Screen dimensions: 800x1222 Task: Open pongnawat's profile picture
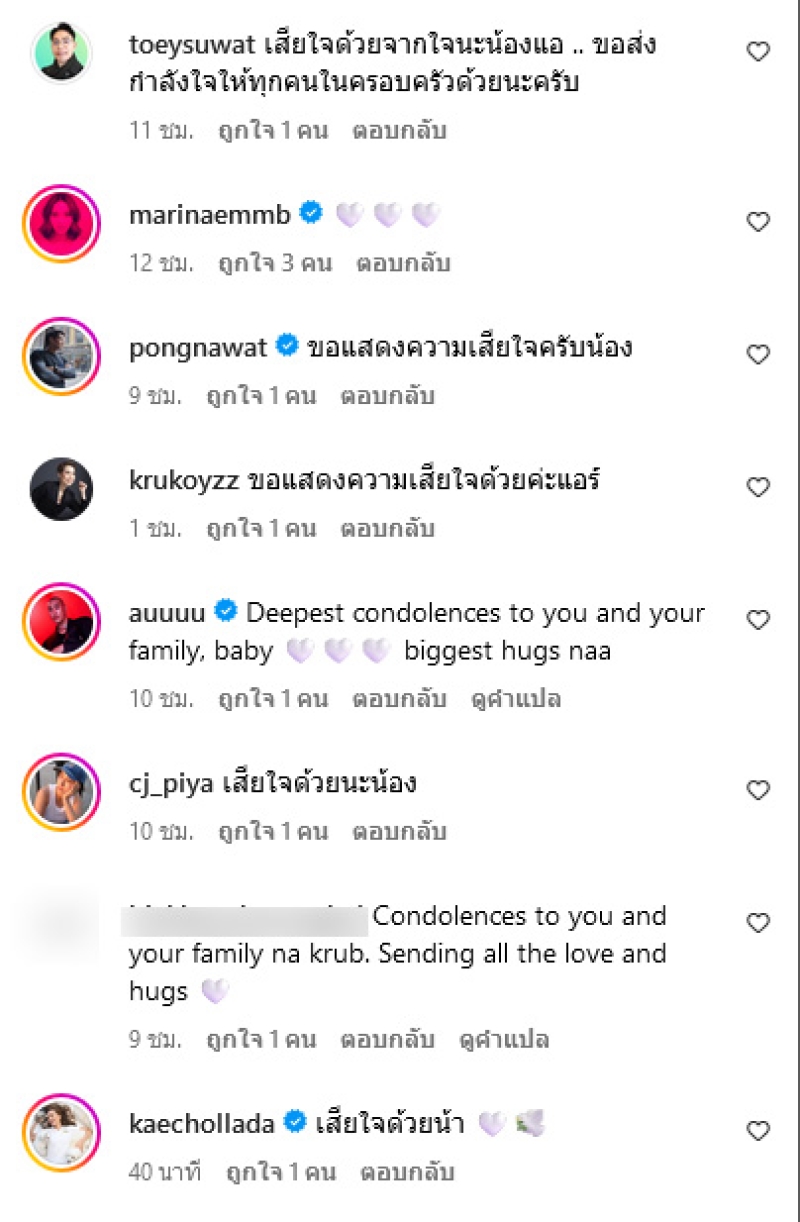pos(61,356)
